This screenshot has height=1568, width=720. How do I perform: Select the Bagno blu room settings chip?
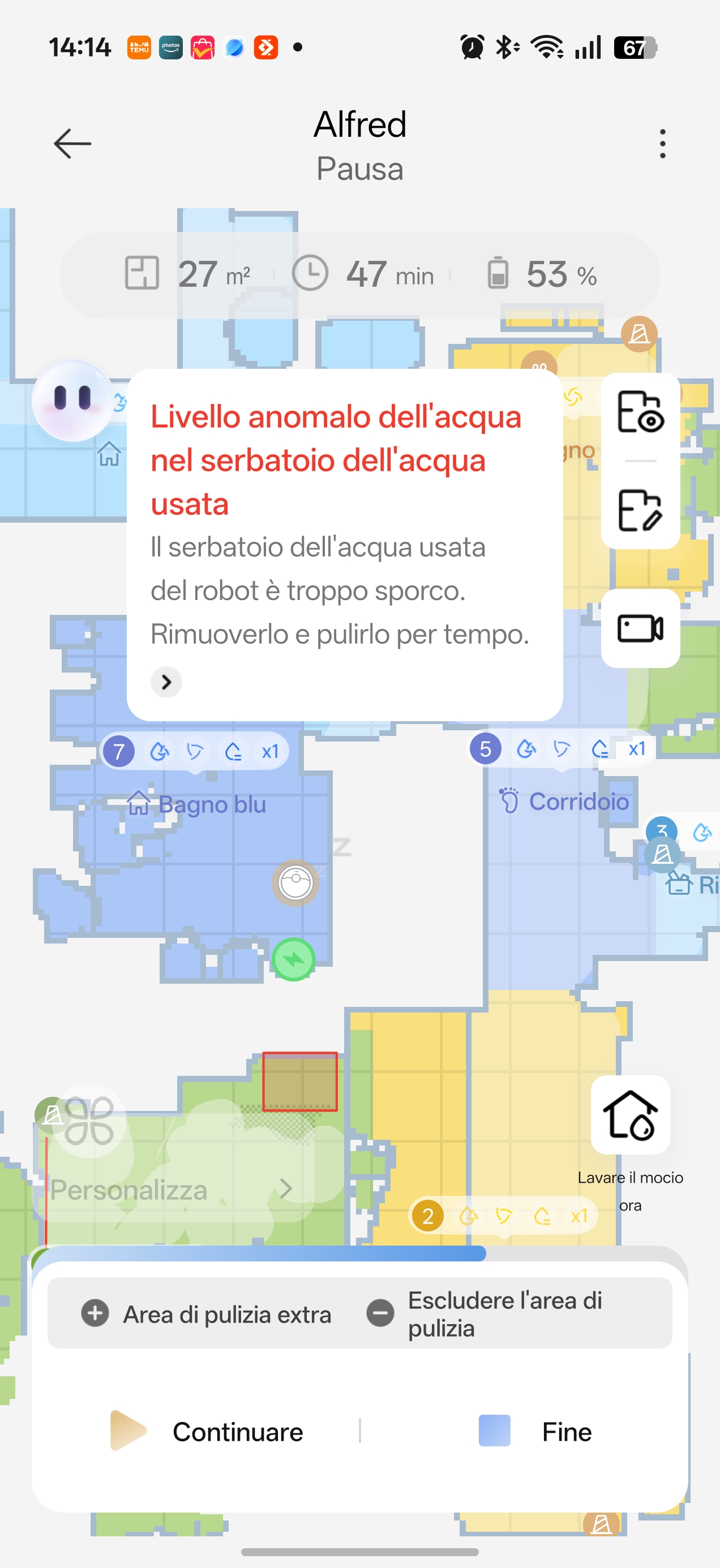point(194,751)
